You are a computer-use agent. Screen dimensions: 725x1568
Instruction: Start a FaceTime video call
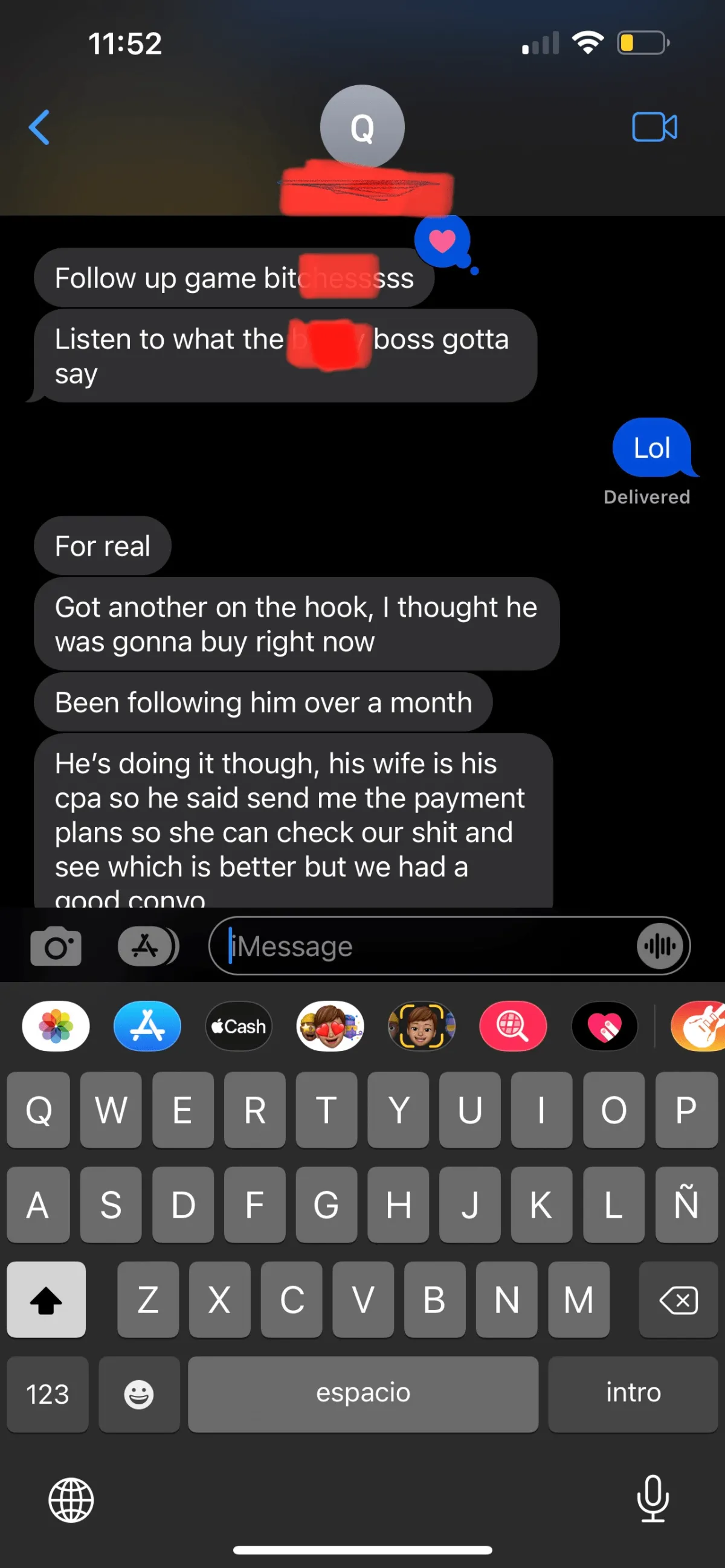[654, 127]
